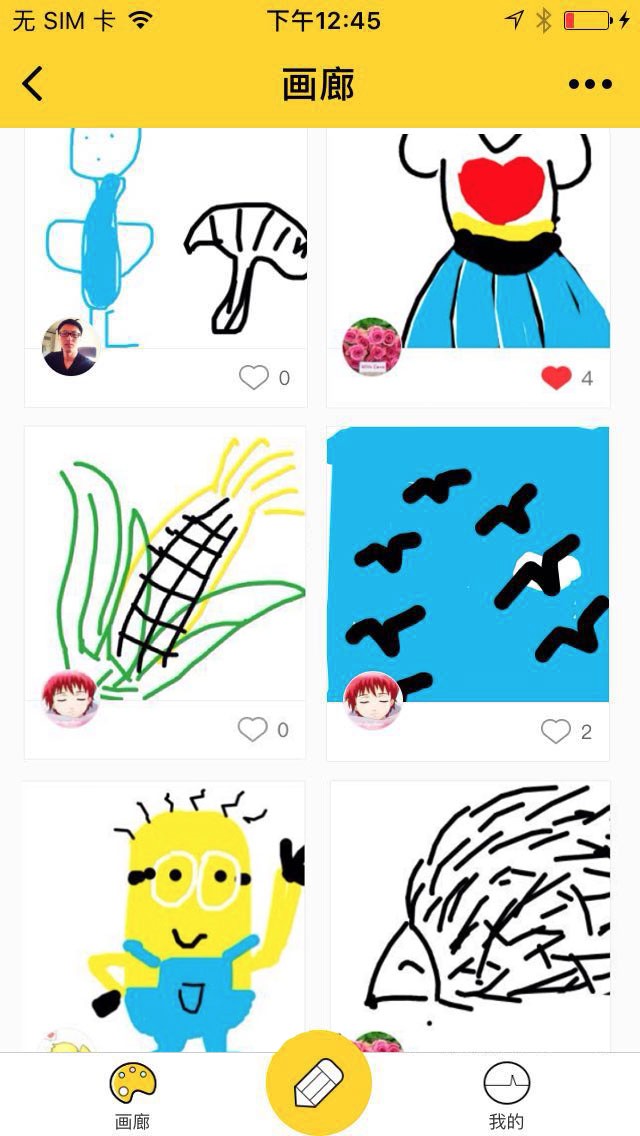Switch to the 我的 tab
The width and height of the screenshot is (640, 1136).
pos(506,1095)
